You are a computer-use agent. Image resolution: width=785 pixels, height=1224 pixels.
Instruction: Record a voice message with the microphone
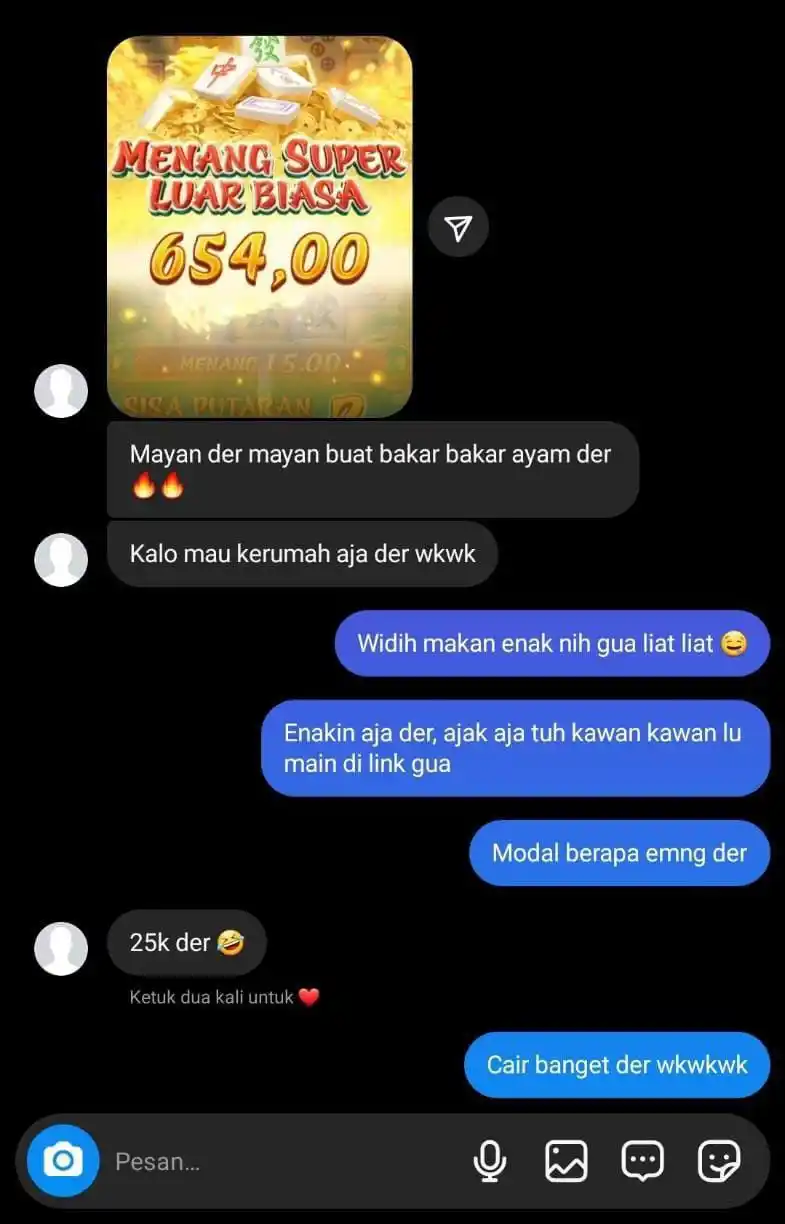(x=489, y=1161)
